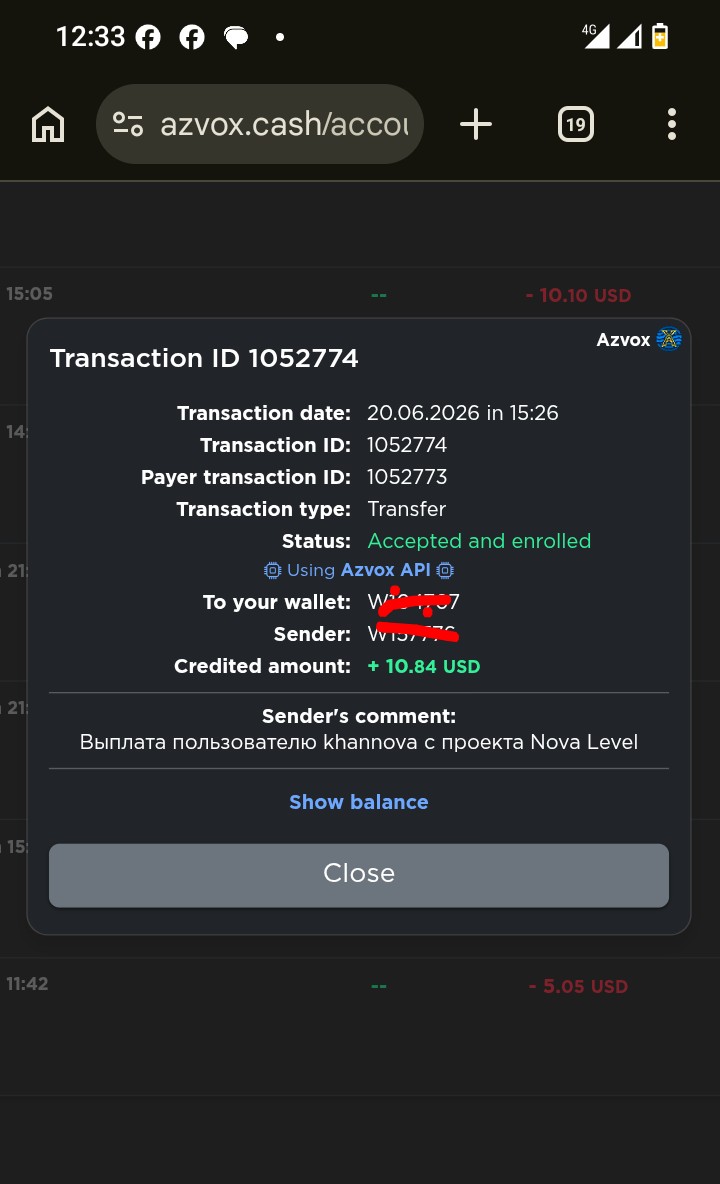
Task: View site info icon in address bar
Action: 128,124
